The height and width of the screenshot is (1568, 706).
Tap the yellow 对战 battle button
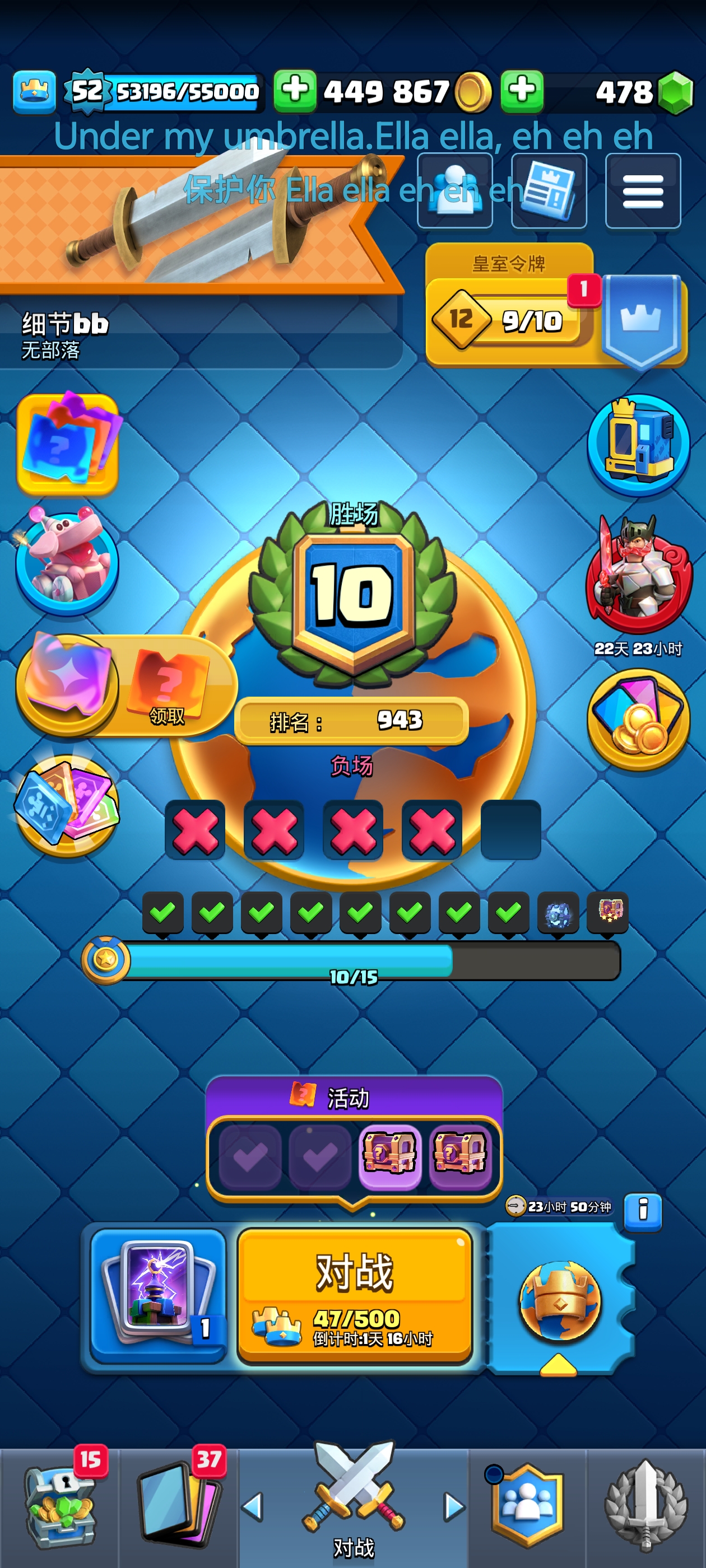pyautogui.click(x=355, y=1294)
